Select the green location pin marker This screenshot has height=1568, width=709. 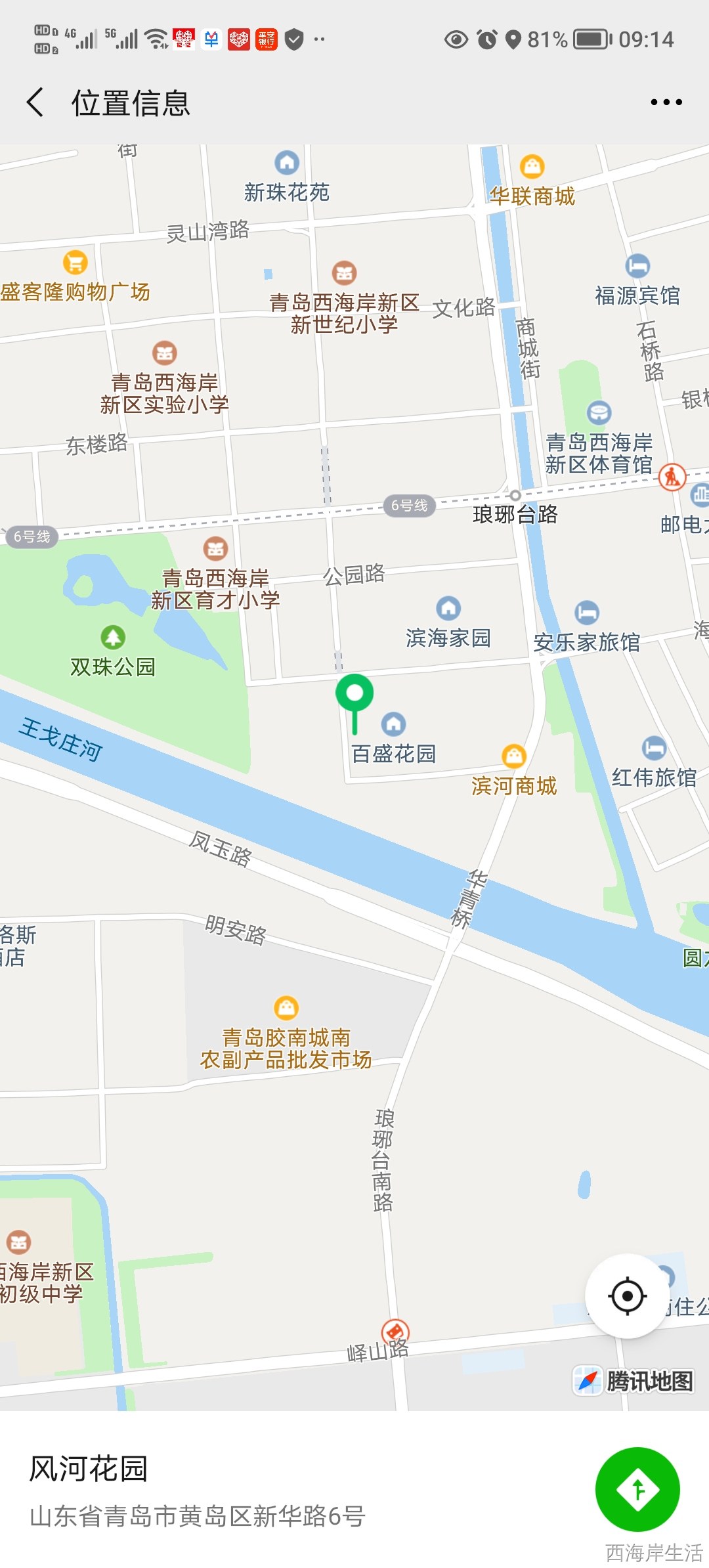(354, 696)
